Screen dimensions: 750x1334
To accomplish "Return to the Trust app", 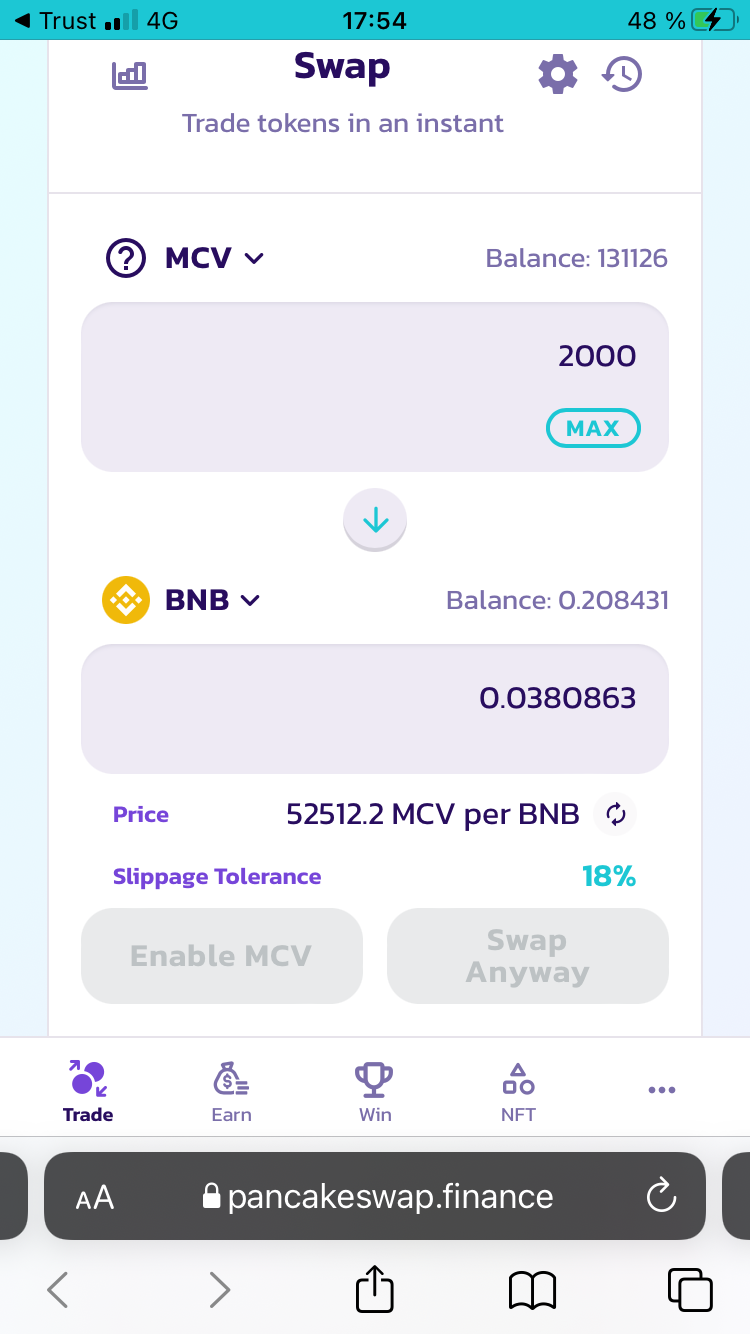I will (x=56, y=20).
